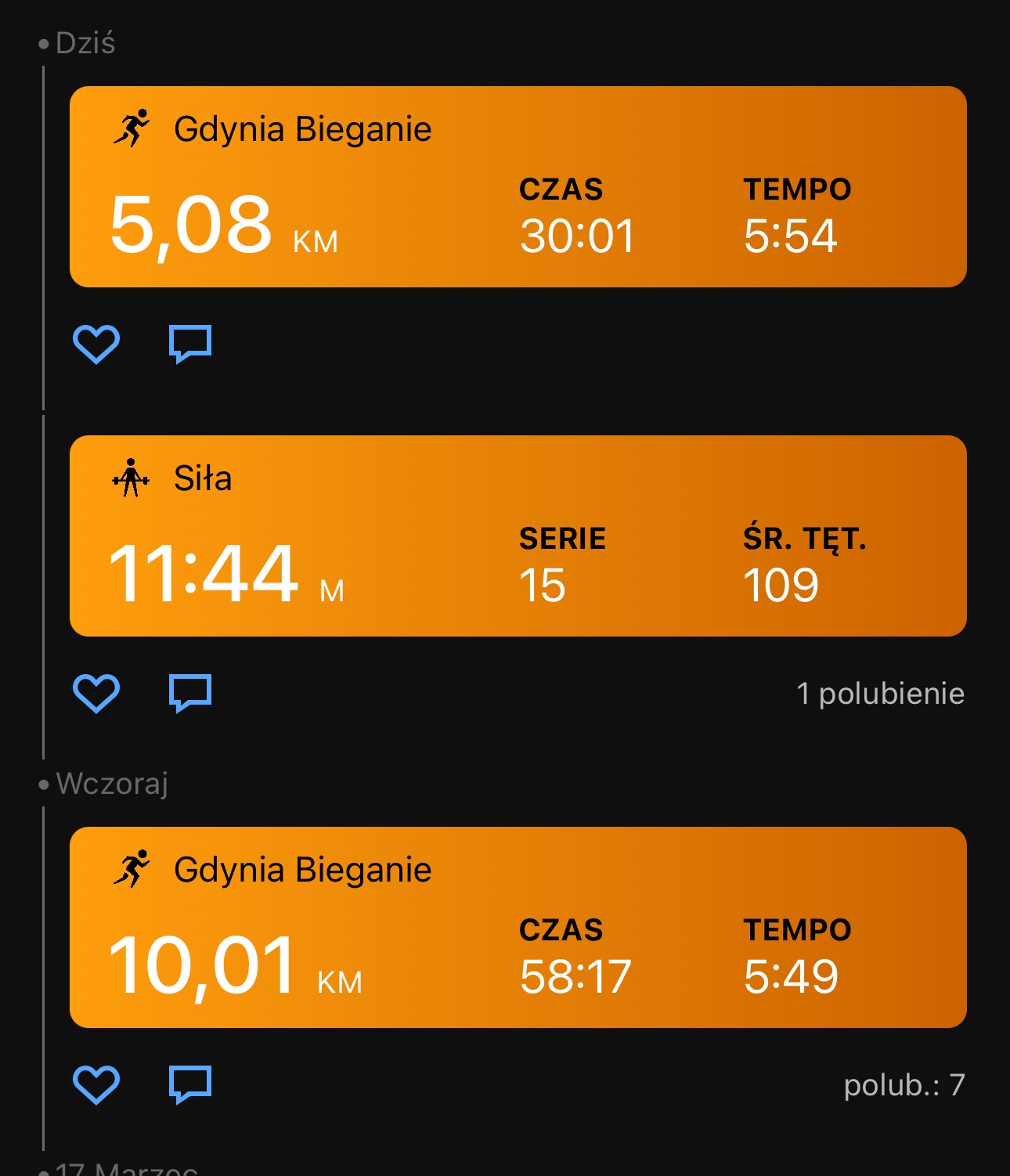Screen dimensions: 1010x1176
Task: Like yesterday's 10,01 km run
Action: pos(96,1084)
